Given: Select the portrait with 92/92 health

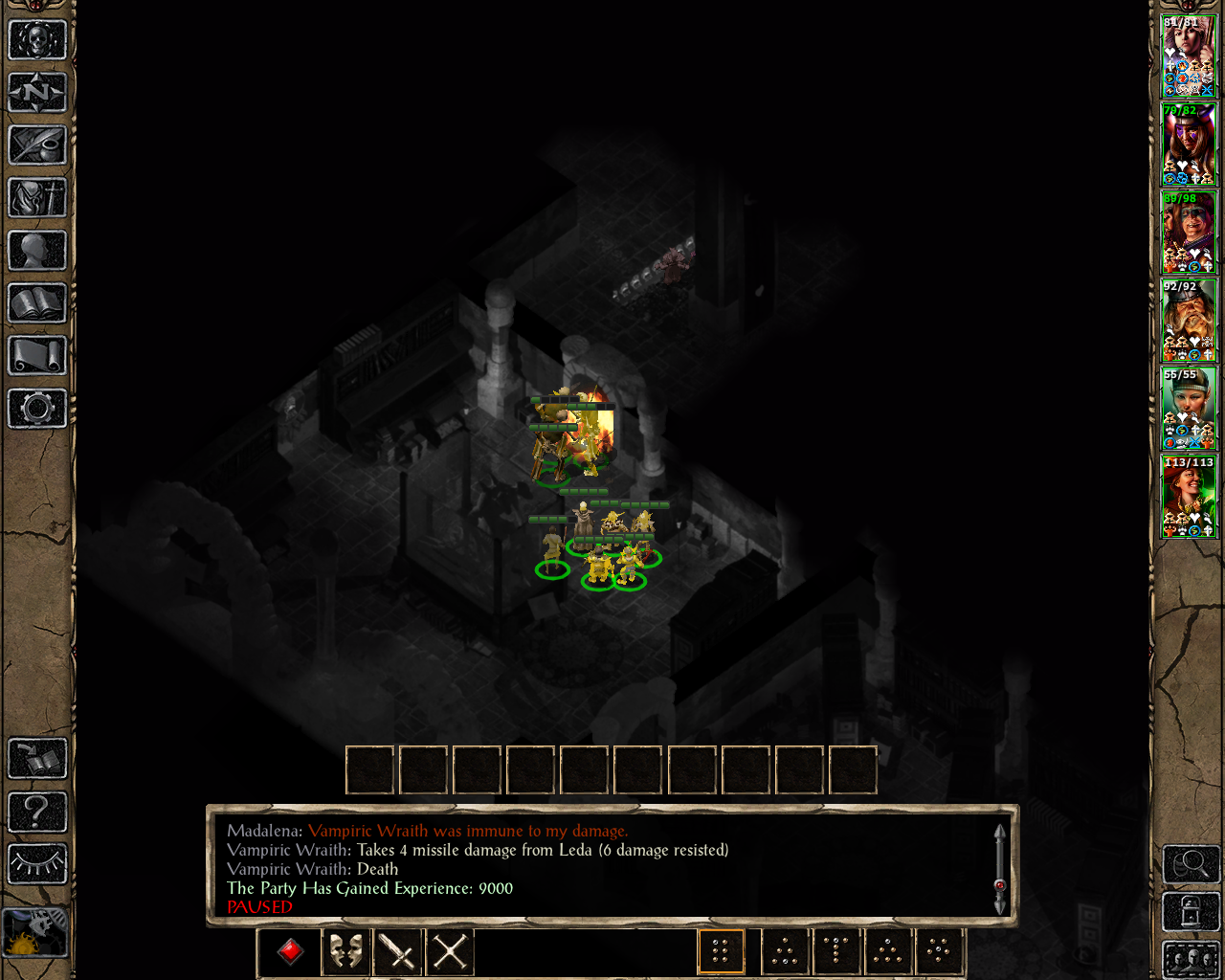Looking at the screenshot, I should (x=1189, y=321).
